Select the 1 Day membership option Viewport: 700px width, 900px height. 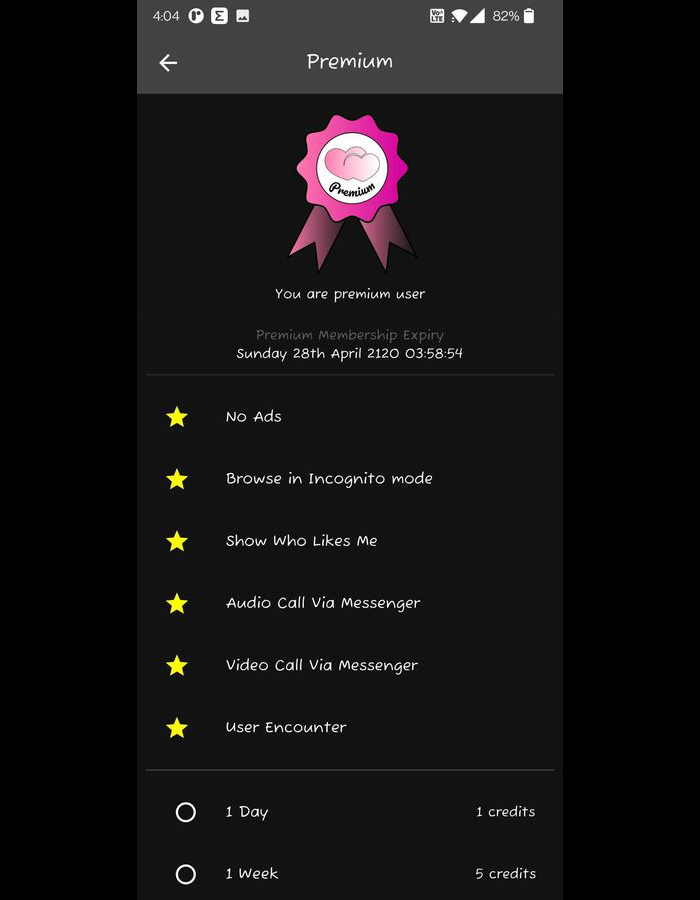(x=186, y=812)
